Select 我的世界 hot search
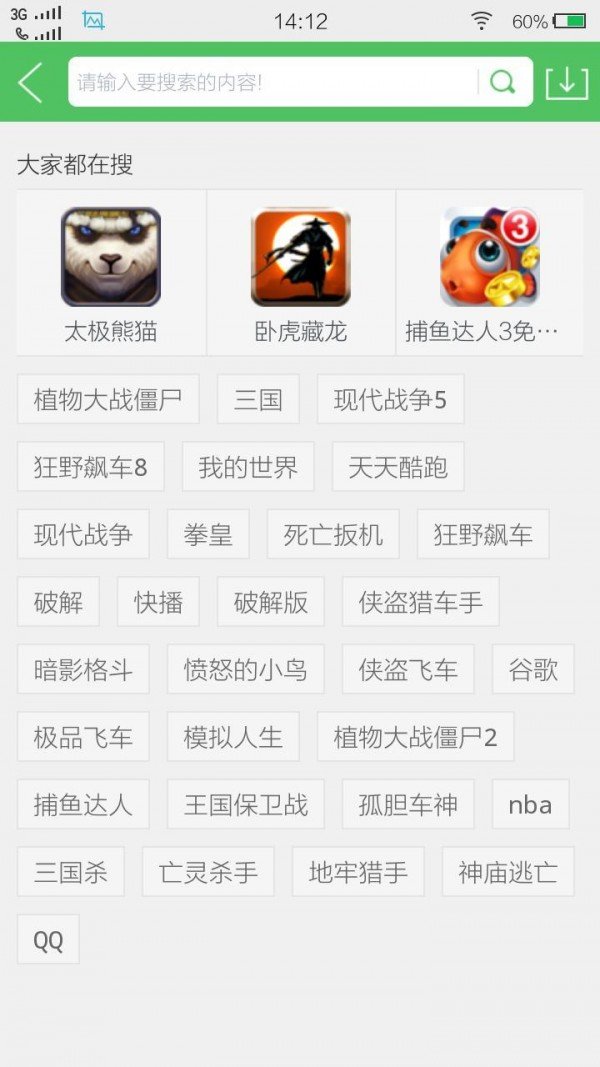Image resolution: width=600 pixels, height=1067 pixels. point(248,467)
